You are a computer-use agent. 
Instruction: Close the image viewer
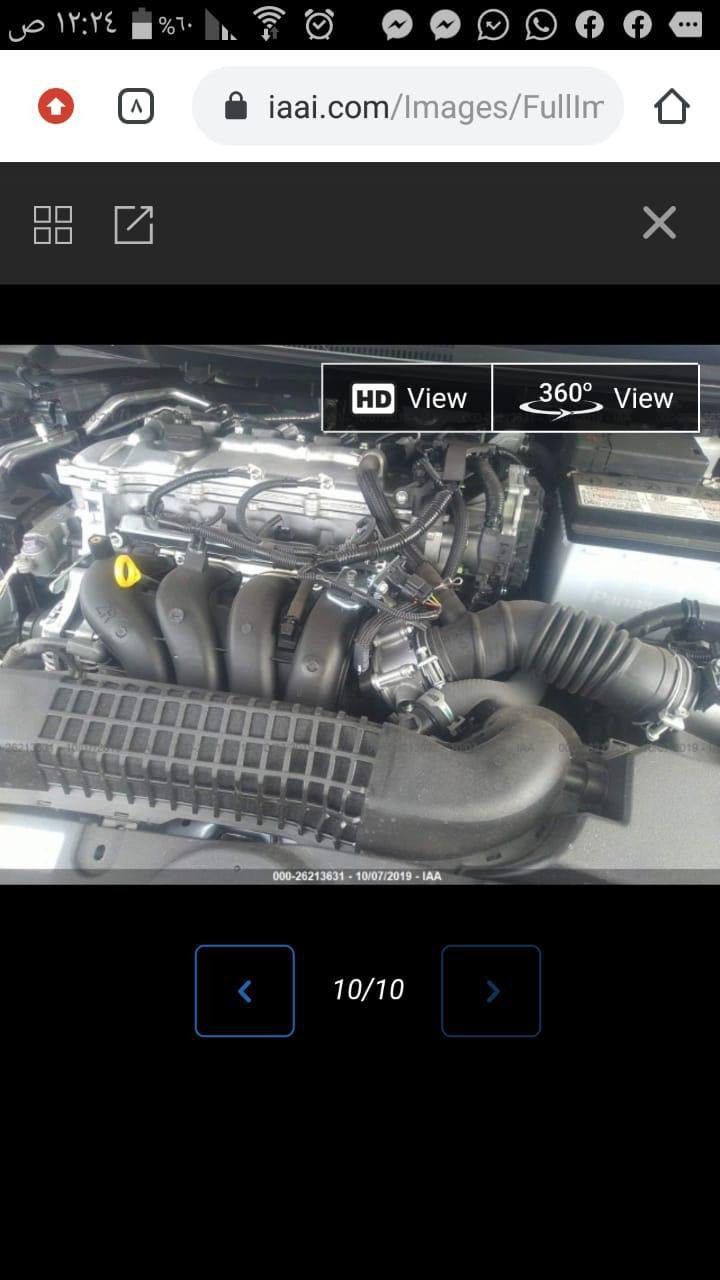tap(659, 223)
